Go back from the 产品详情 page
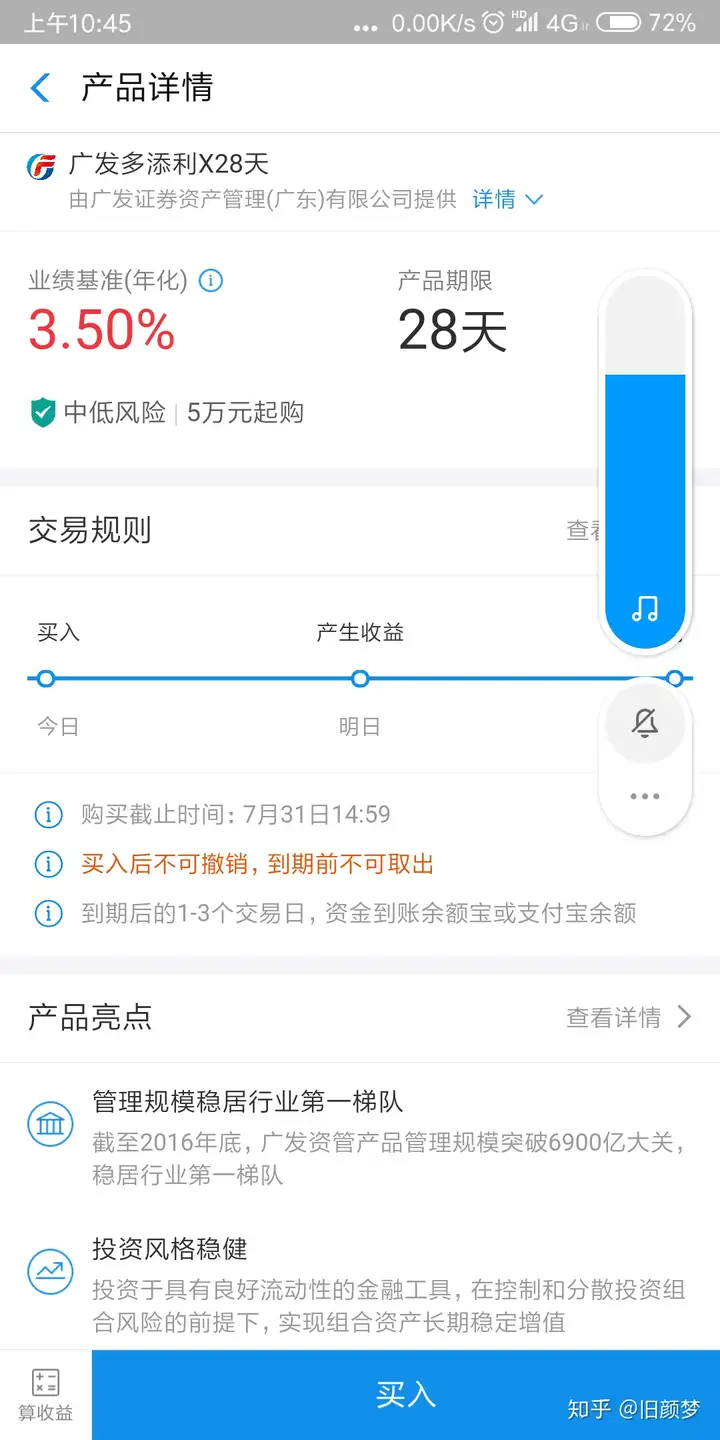Image resolution: width=720 pixels, height=1440 pixels. click(x=40, y=88)
